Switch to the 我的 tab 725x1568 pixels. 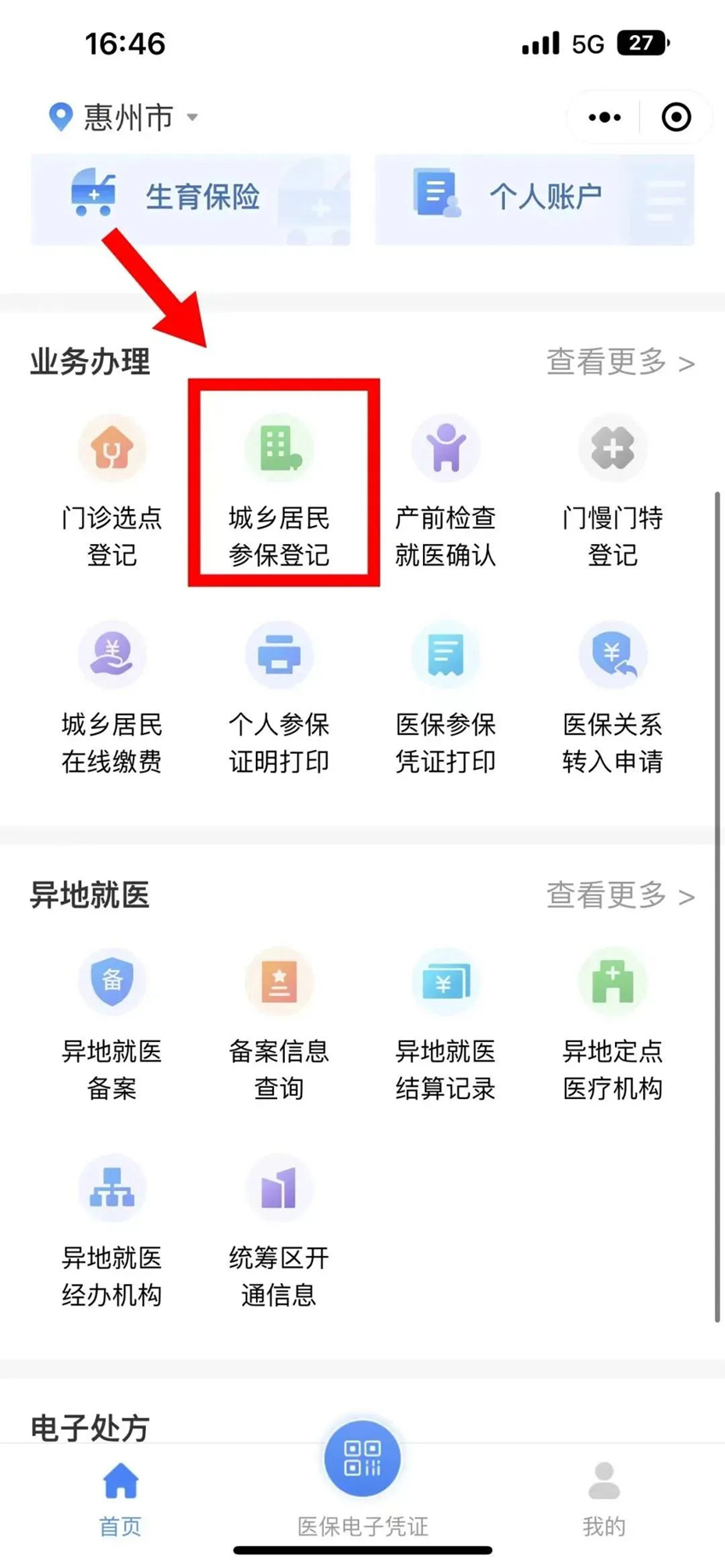[x=604, y=1498]
